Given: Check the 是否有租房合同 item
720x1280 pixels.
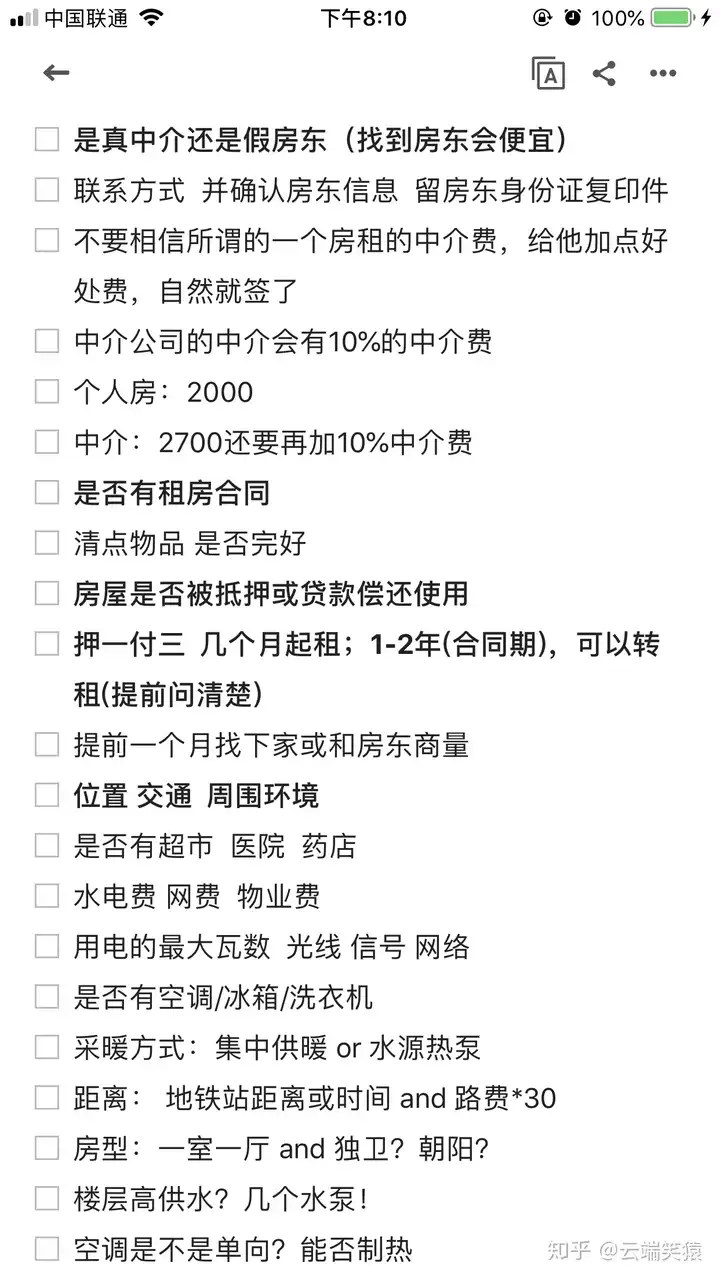Looking at the screenshot, I should (47, 492).
